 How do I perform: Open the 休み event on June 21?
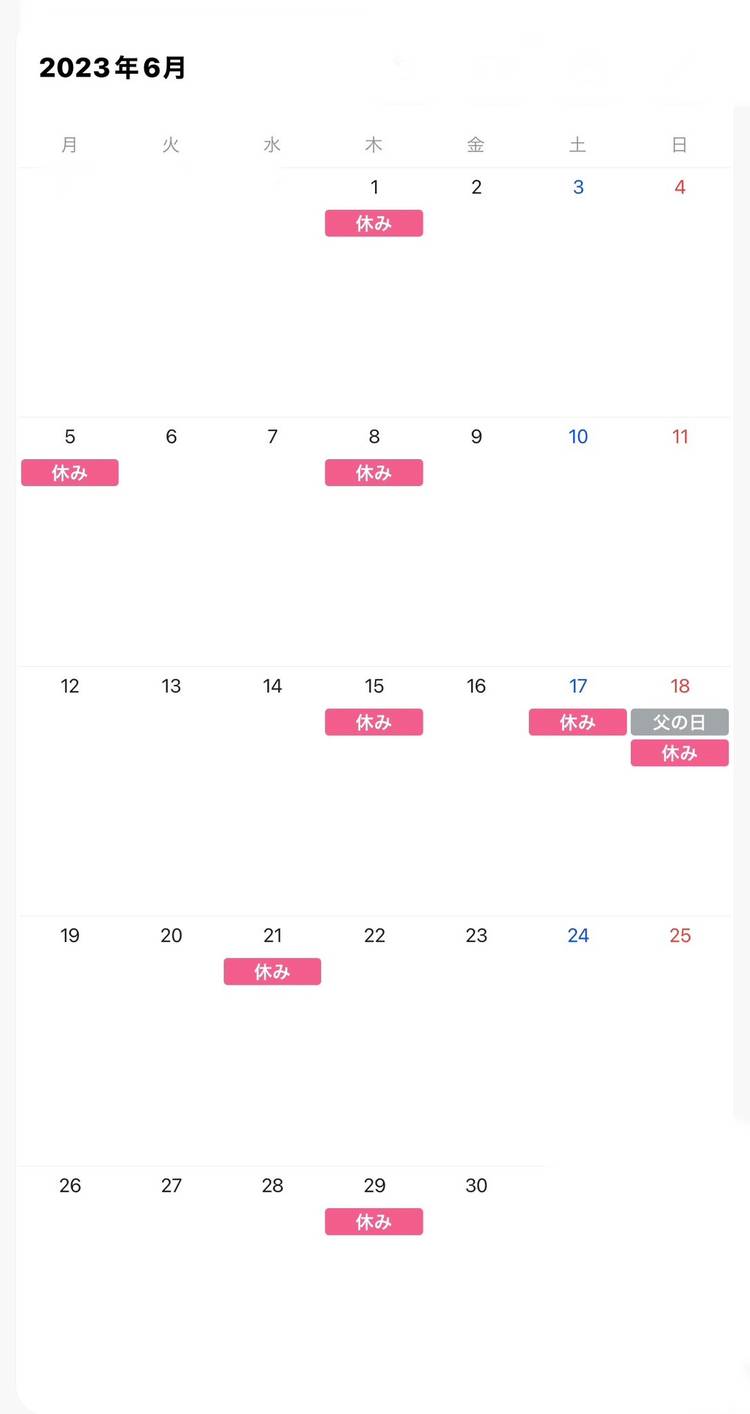[x=272, y=971]
